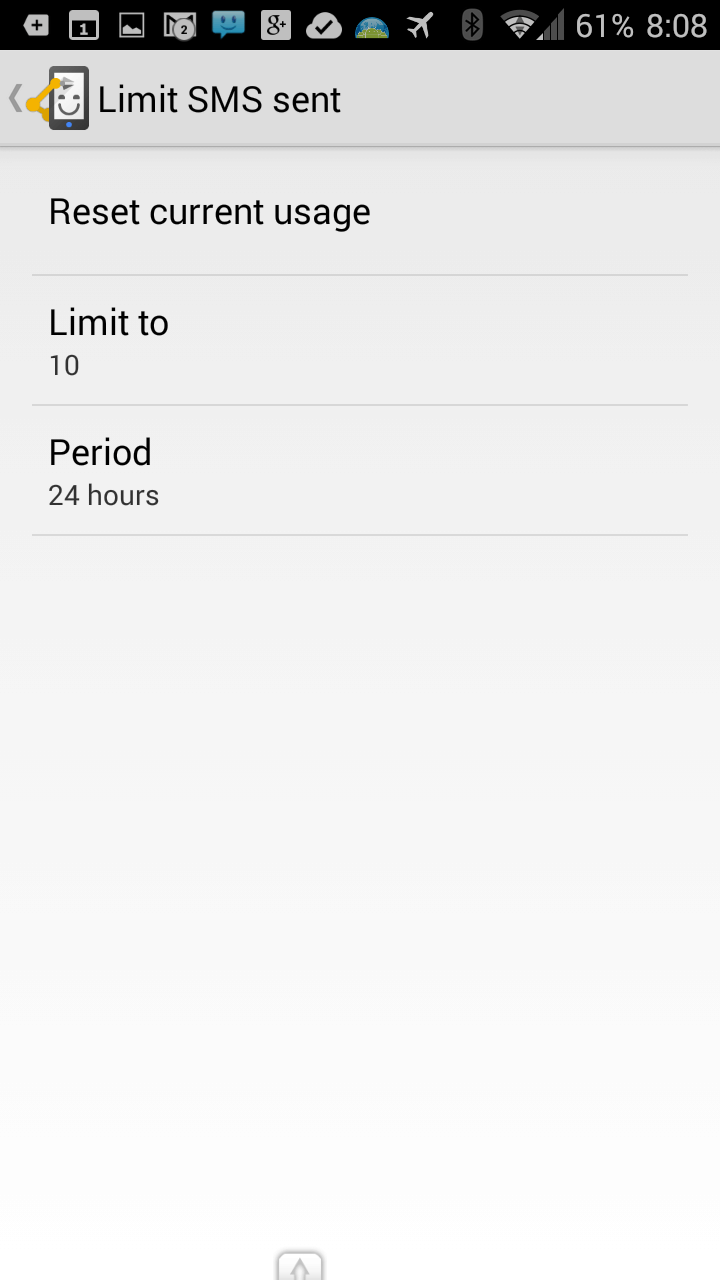The image size is (720, 1280).
Task: Change the Period setting
Action: (360, 470)
